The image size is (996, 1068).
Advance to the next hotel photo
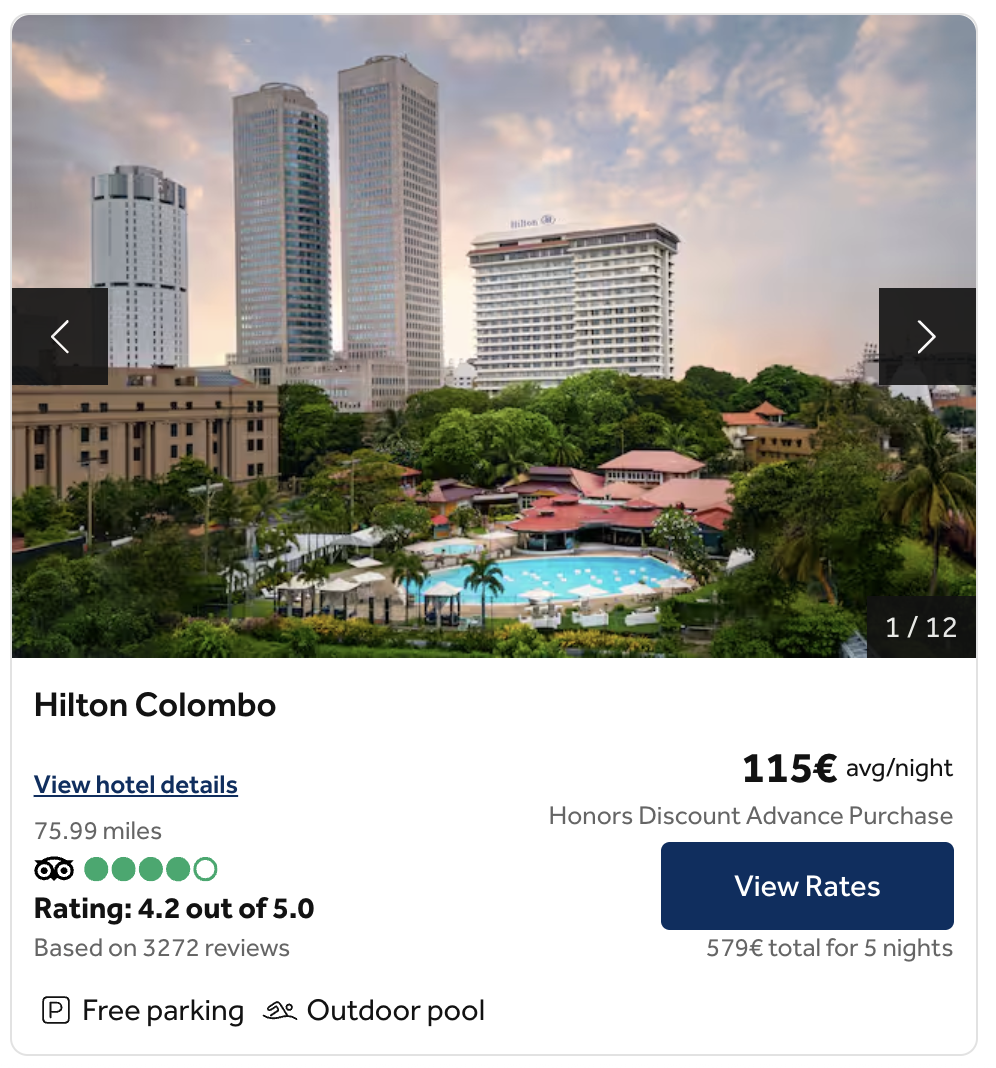point(926,337)
